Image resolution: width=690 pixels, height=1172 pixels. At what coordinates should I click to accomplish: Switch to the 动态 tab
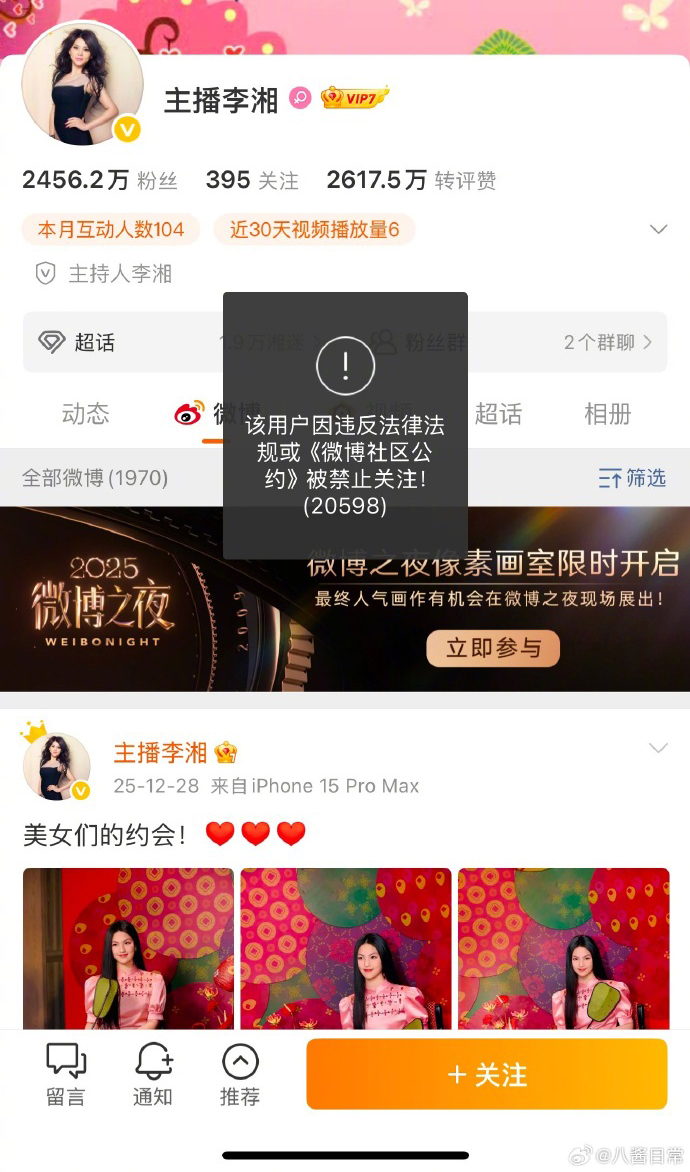click(86, 414)
